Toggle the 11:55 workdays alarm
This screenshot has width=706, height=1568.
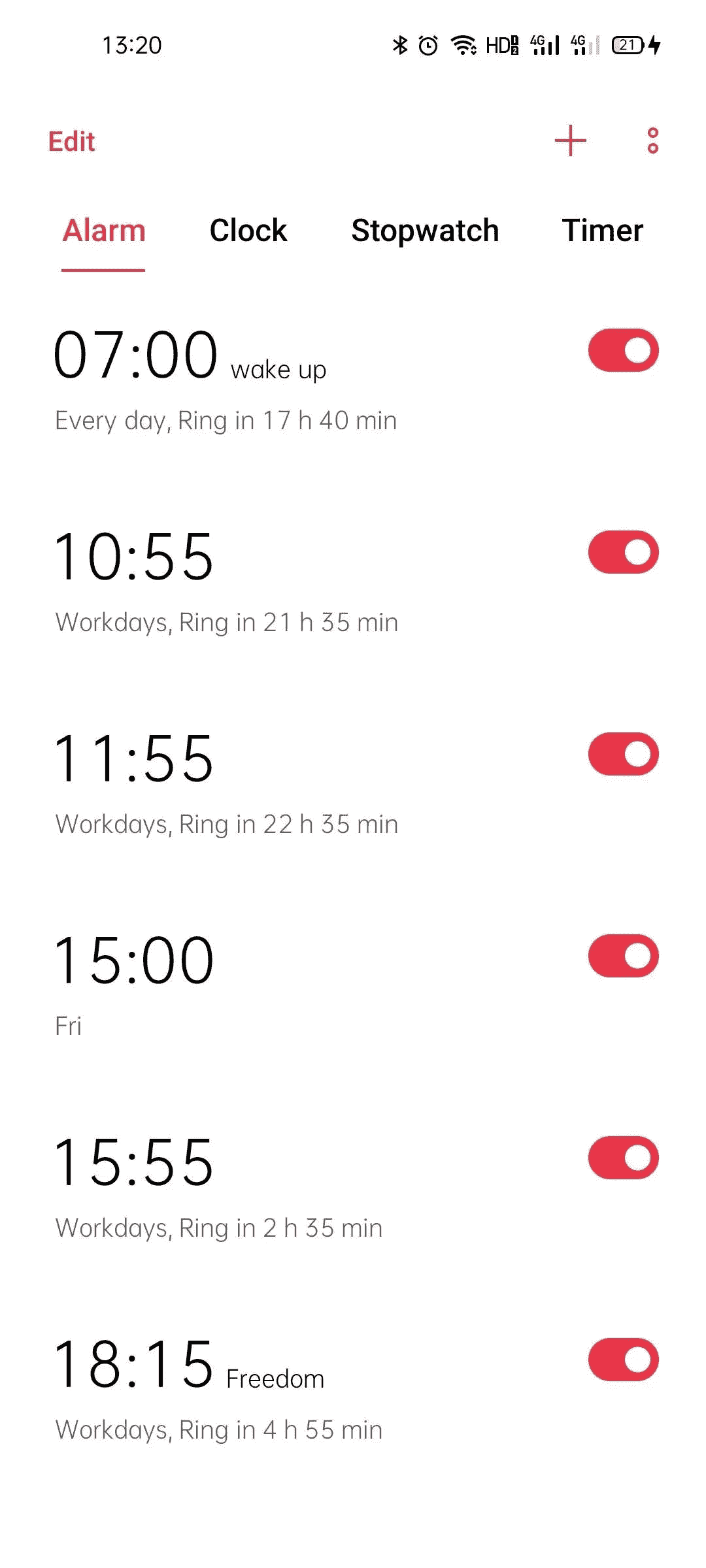click(623, 754)
